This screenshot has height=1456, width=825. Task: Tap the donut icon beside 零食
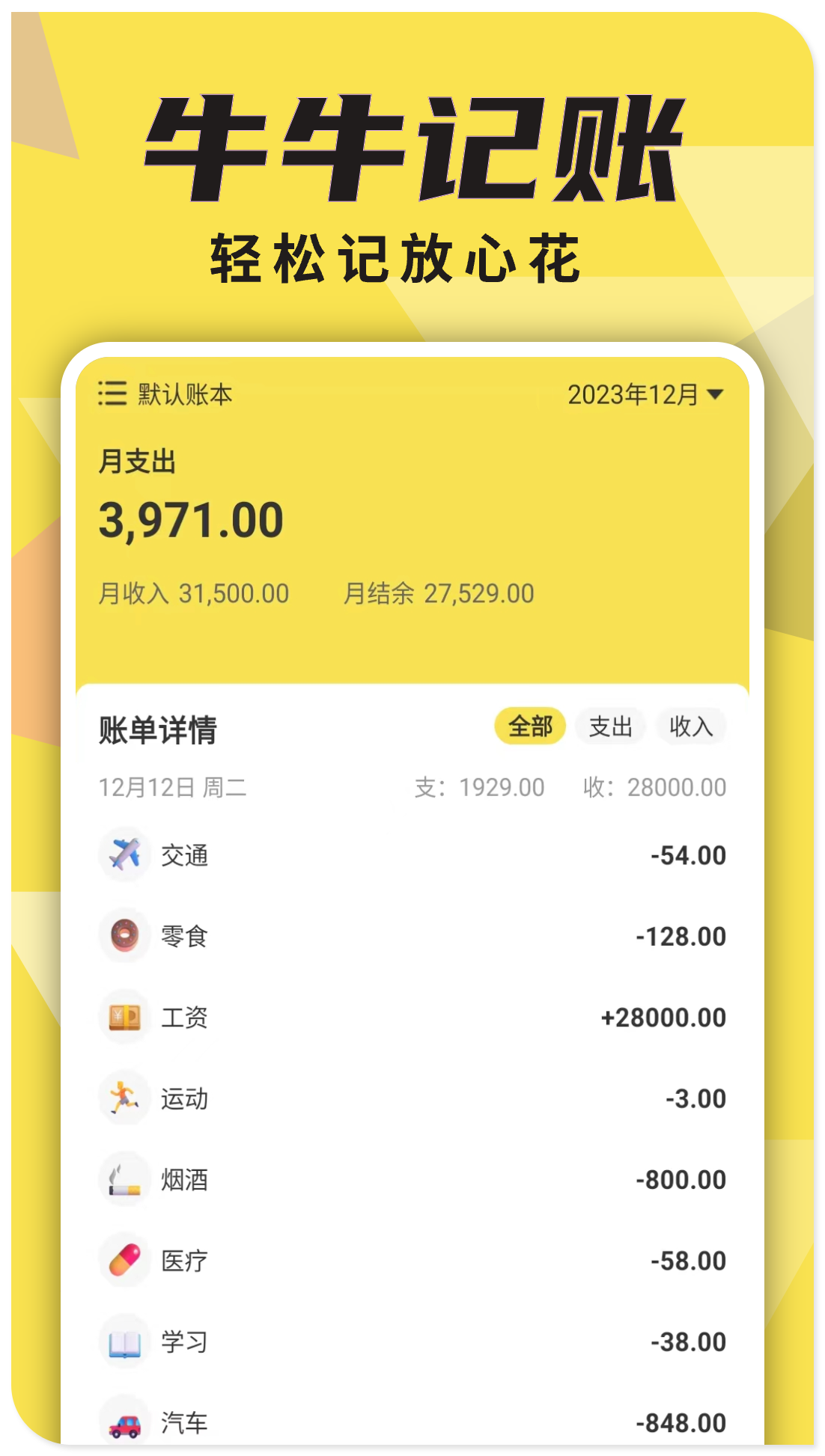(x=125, y=936)
